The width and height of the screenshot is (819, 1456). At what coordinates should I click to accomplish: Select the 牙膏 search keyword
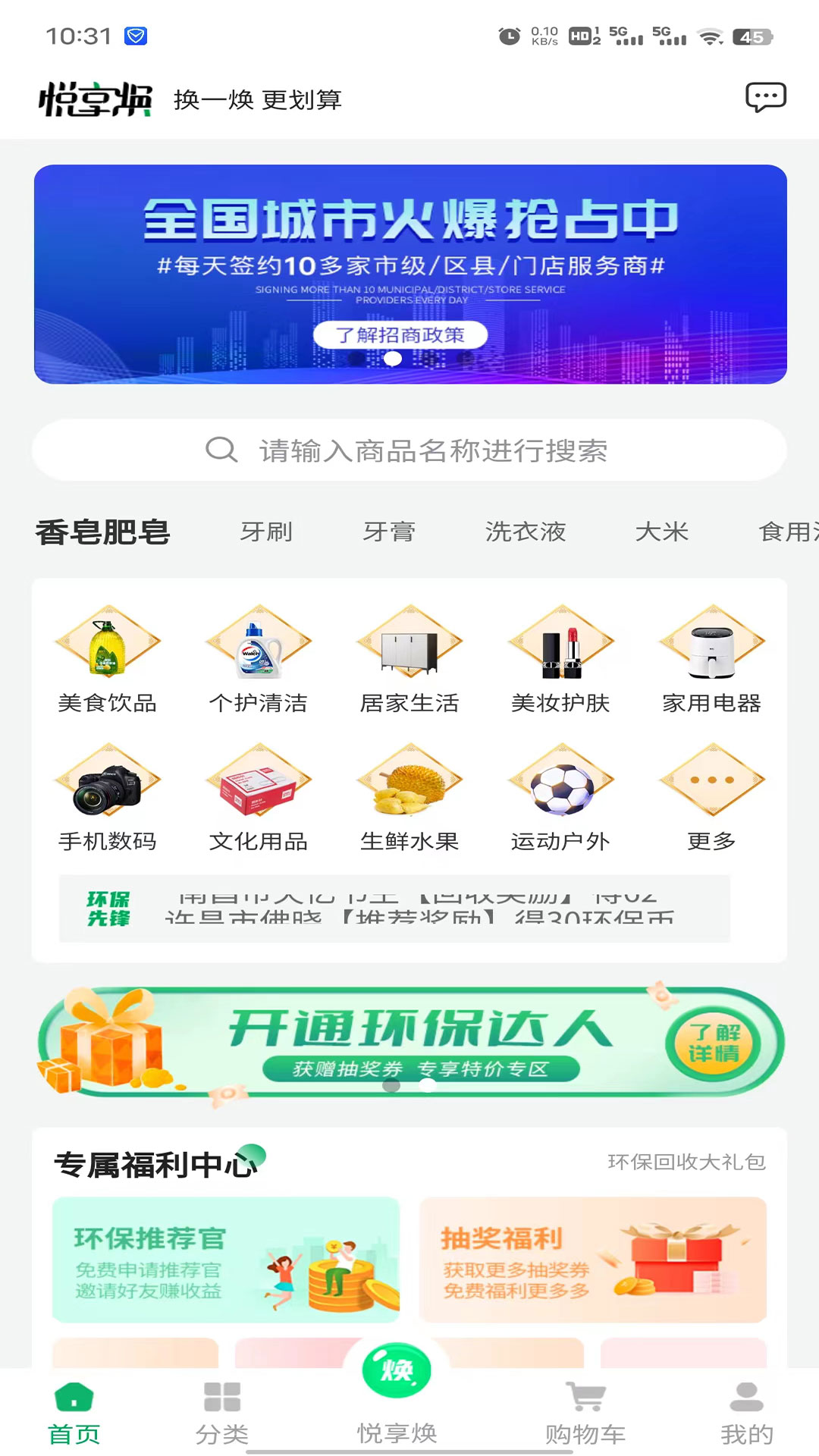tap(389, 532)
